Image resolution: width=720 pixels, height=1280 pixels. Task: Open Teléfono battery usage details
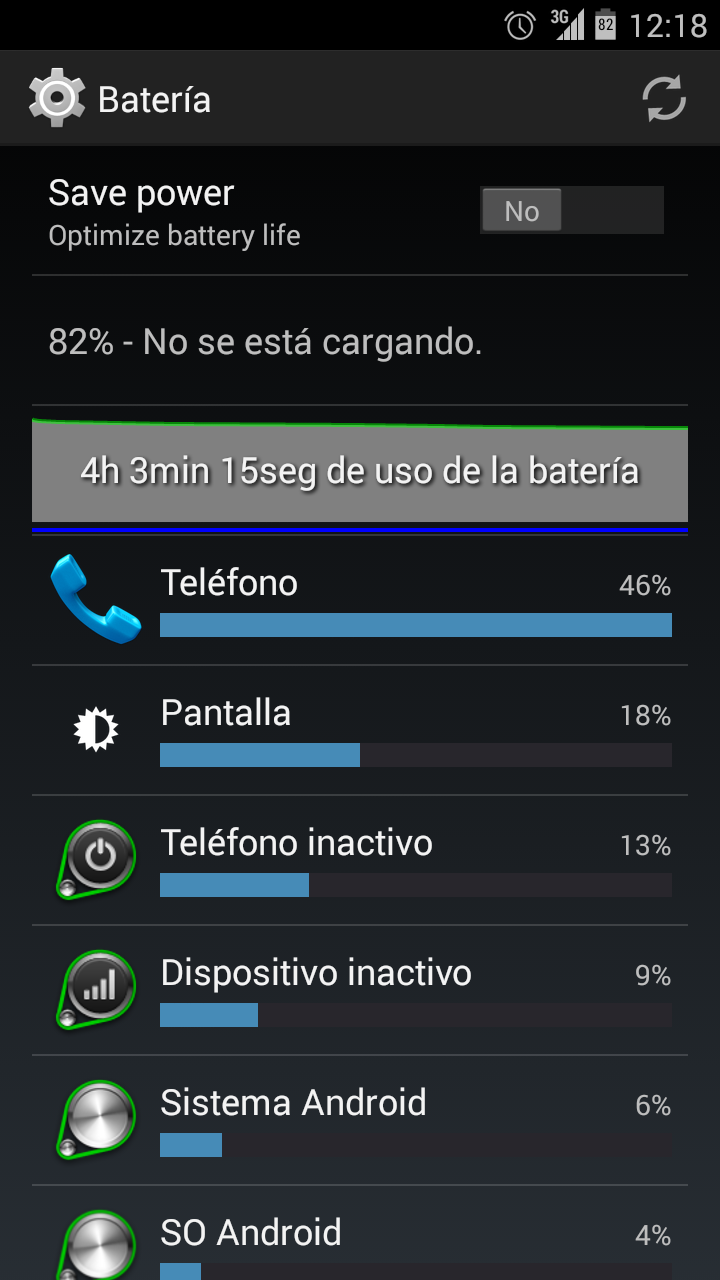tap(360, 600)
